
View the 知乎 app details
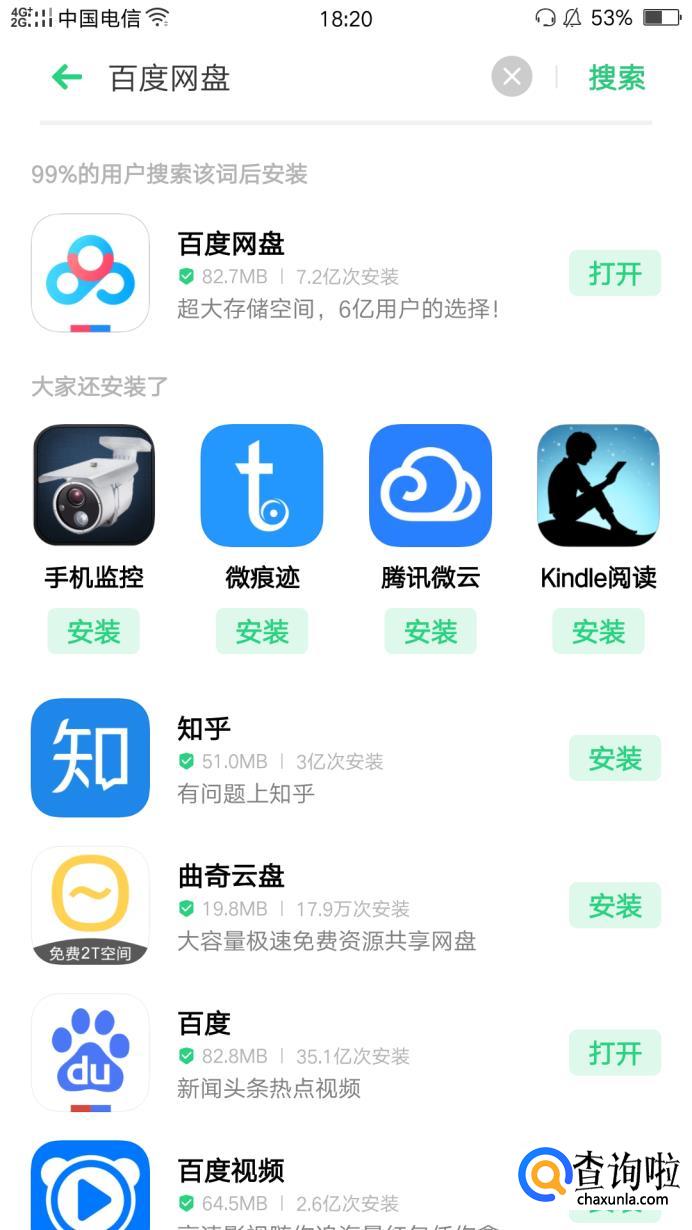[x=300, y=759]
